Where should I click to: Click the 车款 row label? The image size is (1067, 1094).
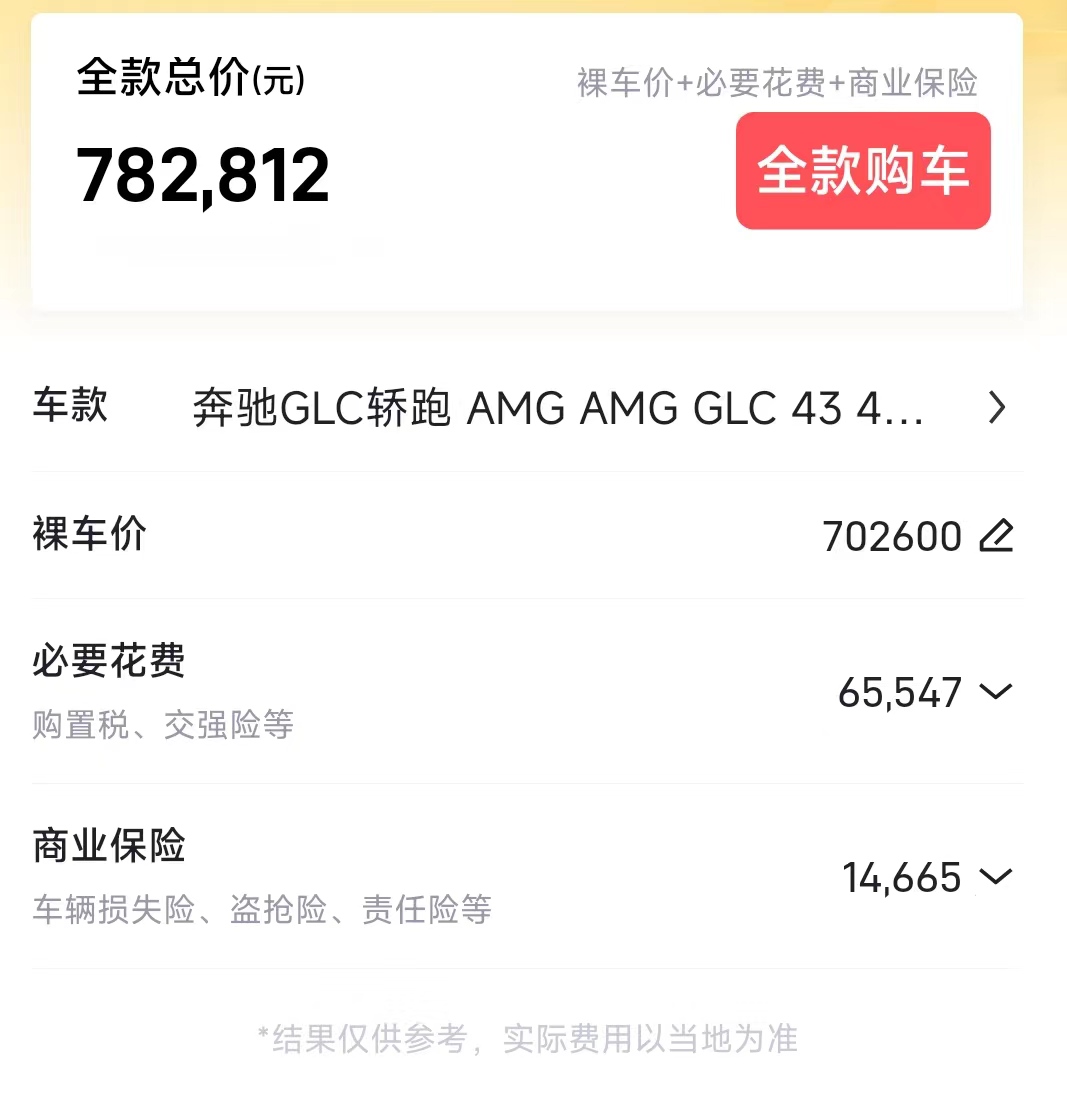68,406
